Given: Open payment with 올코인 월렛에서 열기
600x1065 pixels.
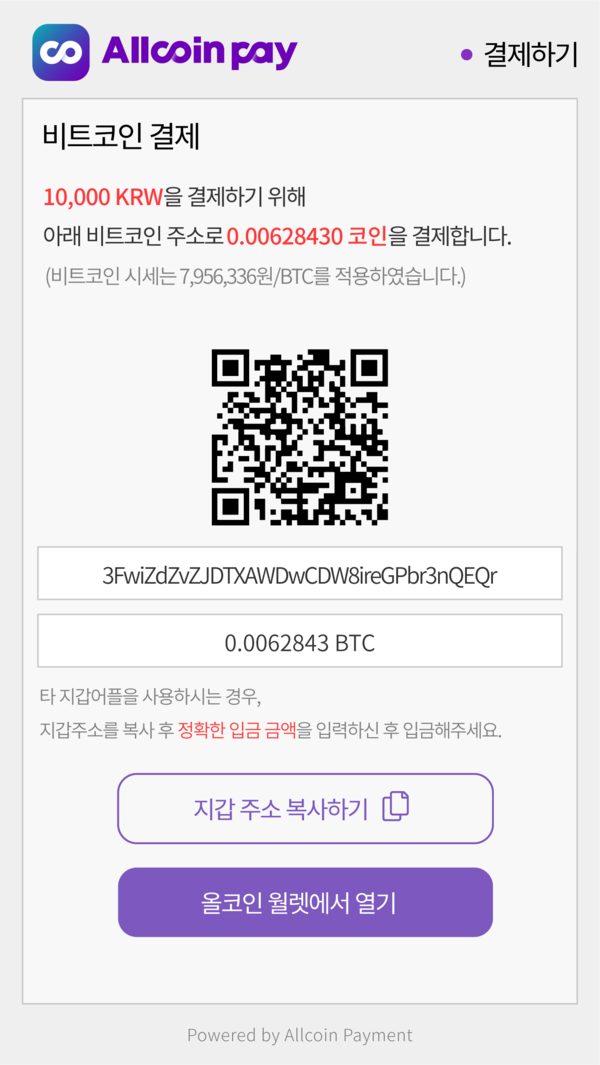Looking at the screenshot, I should click(x=305, y=902).
